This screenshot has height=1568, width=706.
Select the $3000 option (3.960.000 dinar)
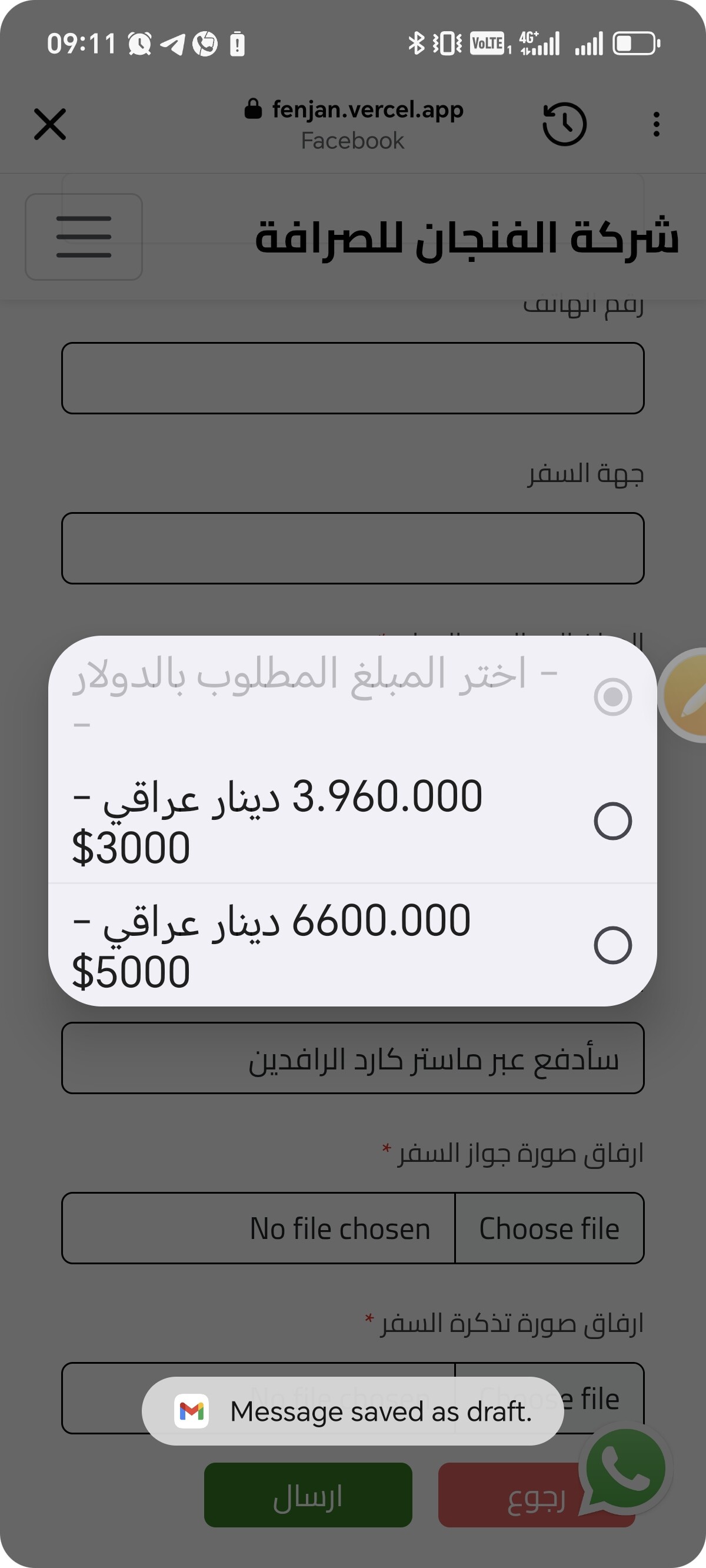click(352, 821)
